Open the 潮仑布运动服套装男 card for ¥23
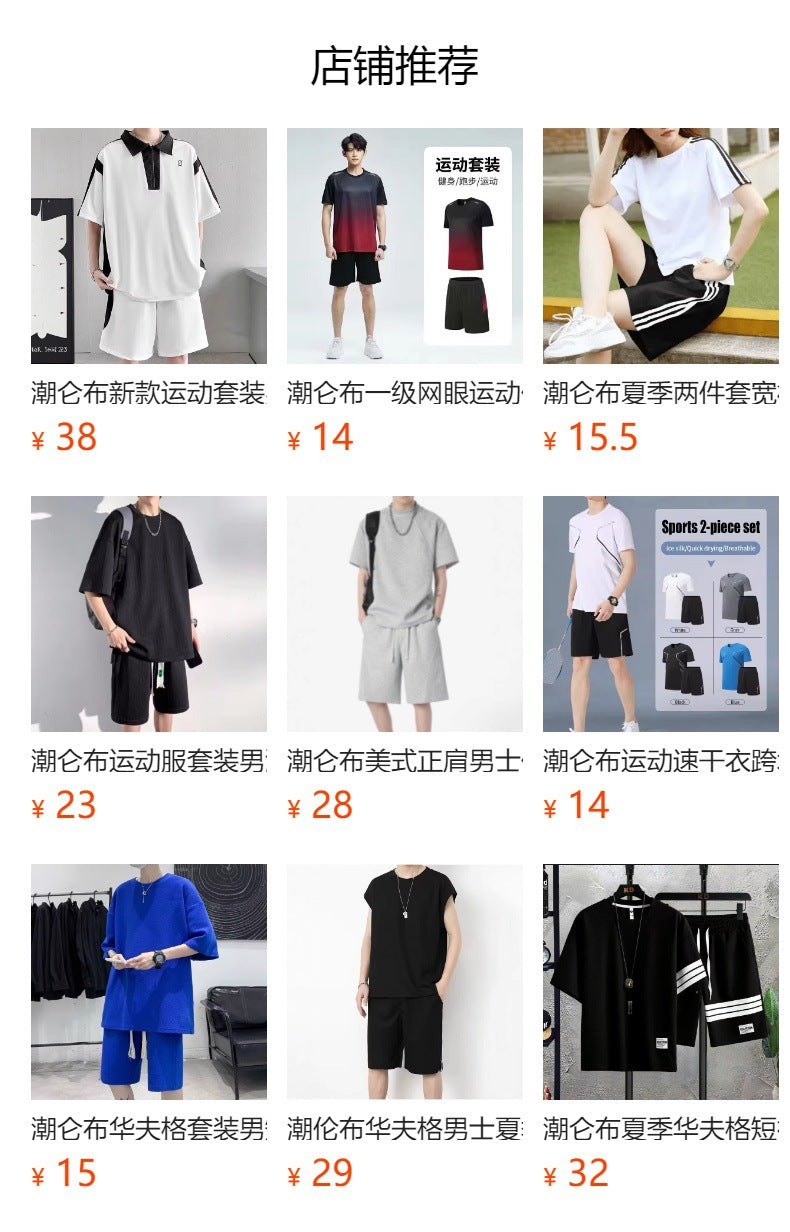Image resolution: width=790 pixels, height=1232 pixels. 149,614
